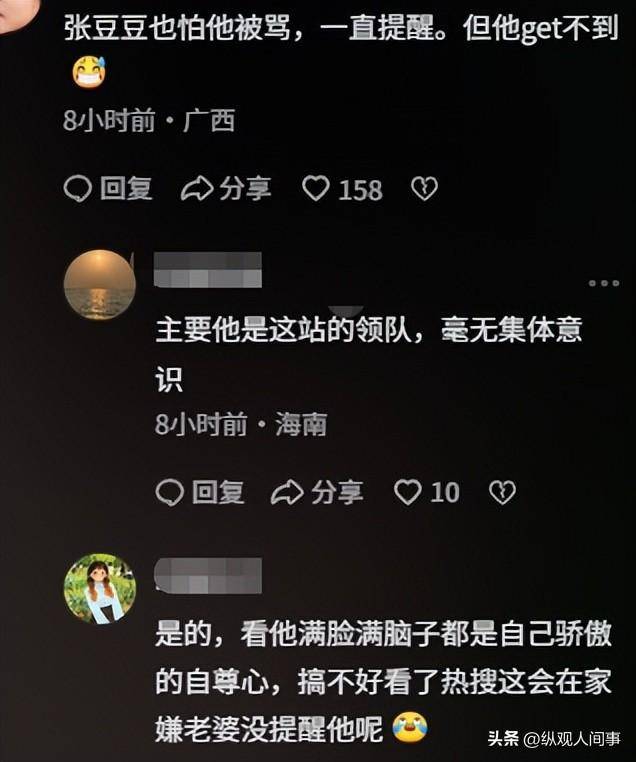This screenshot has height=762, width=636.
Task: Share the comment posted from 海南
Action: pos(318,492)
